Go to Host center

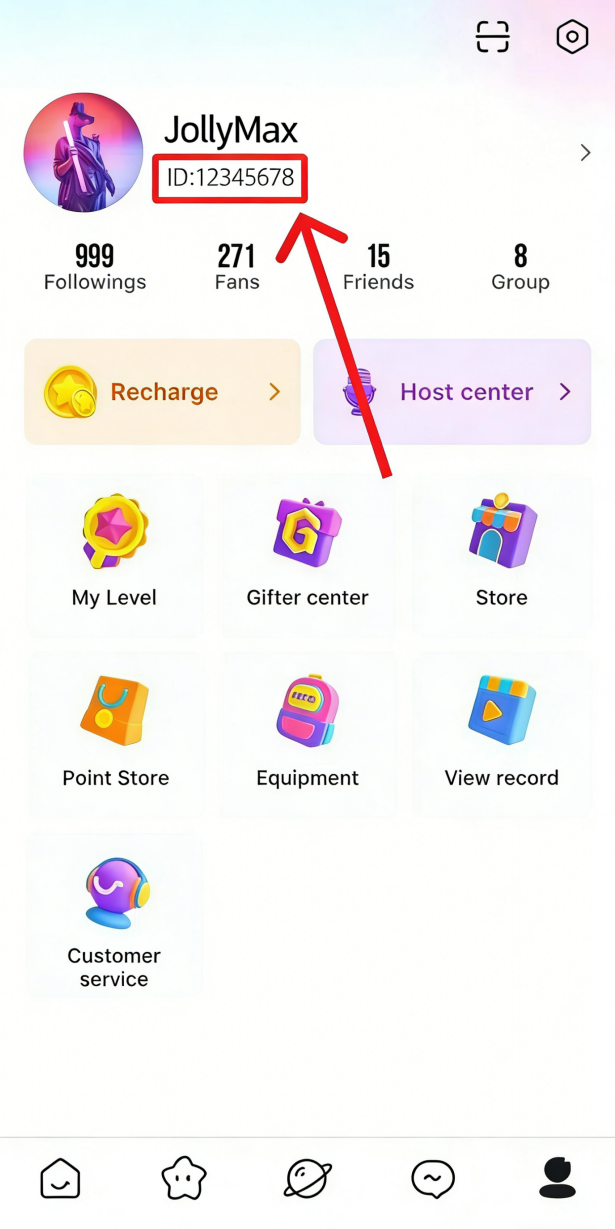pos(452,392)
